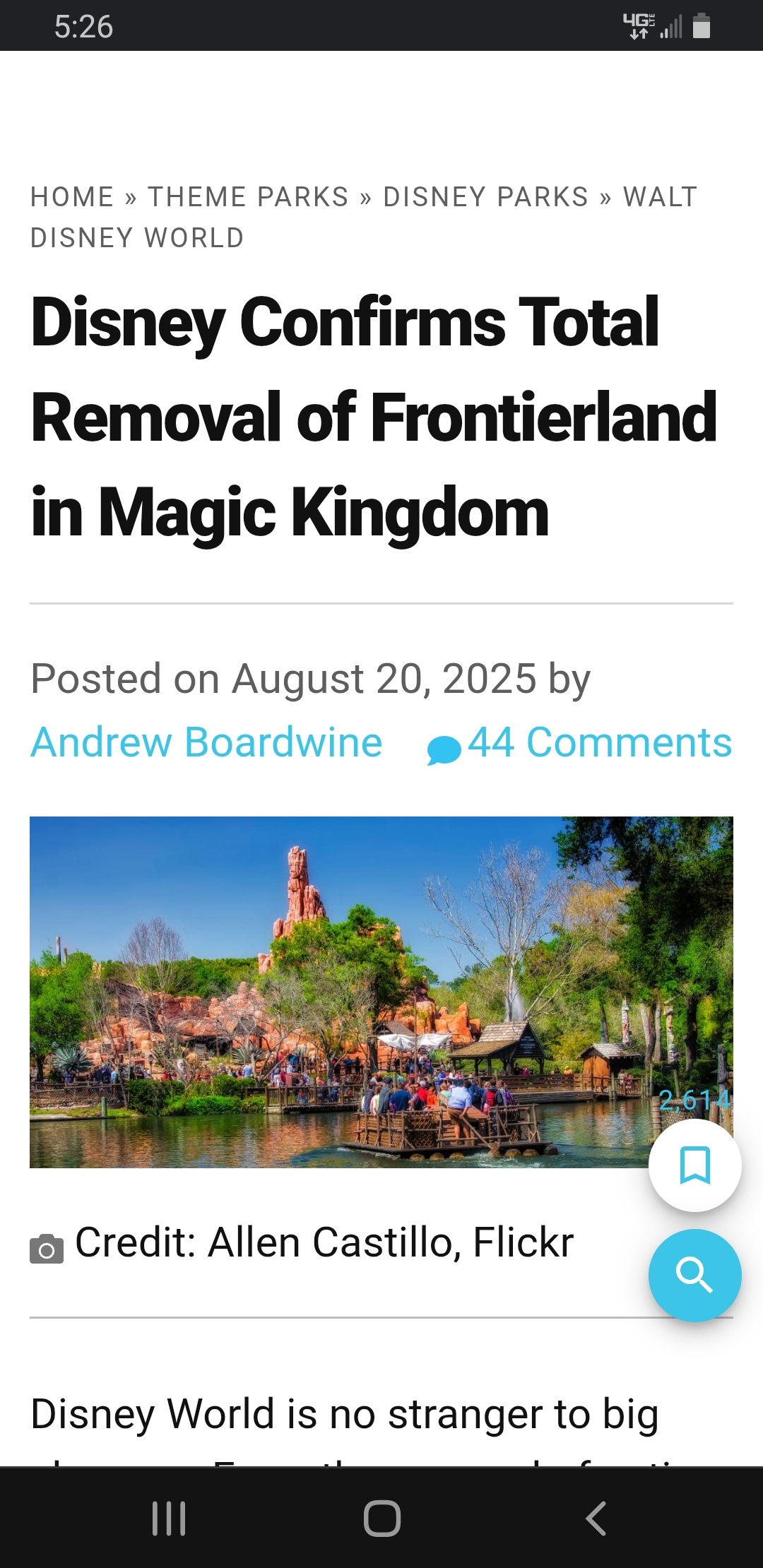Go to Theme Parks breadcrumb

[248, 197]
